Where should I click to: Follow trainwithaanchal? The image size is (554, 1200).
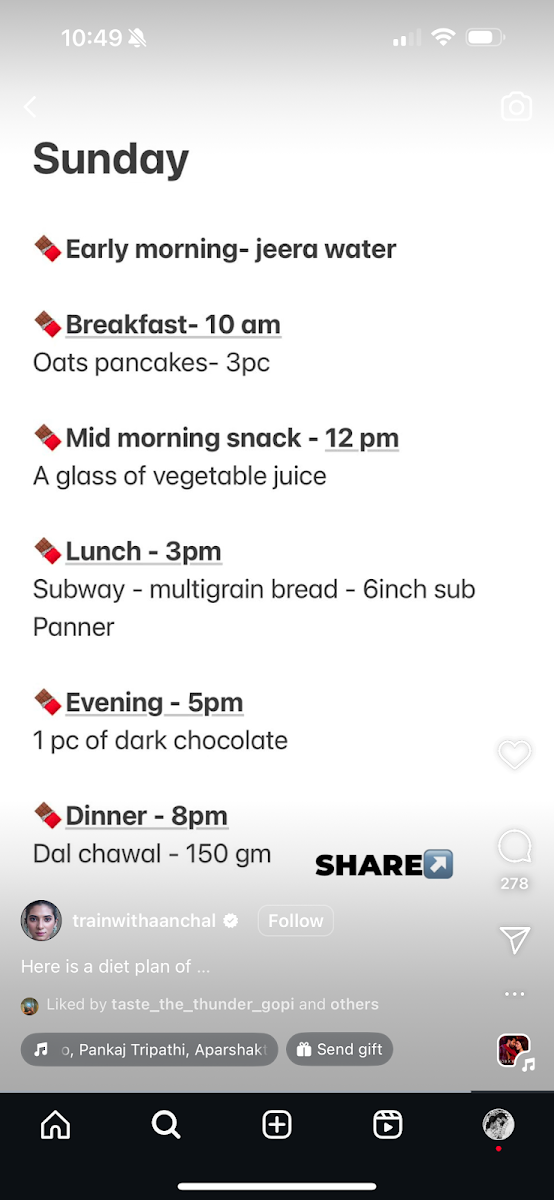296,921
